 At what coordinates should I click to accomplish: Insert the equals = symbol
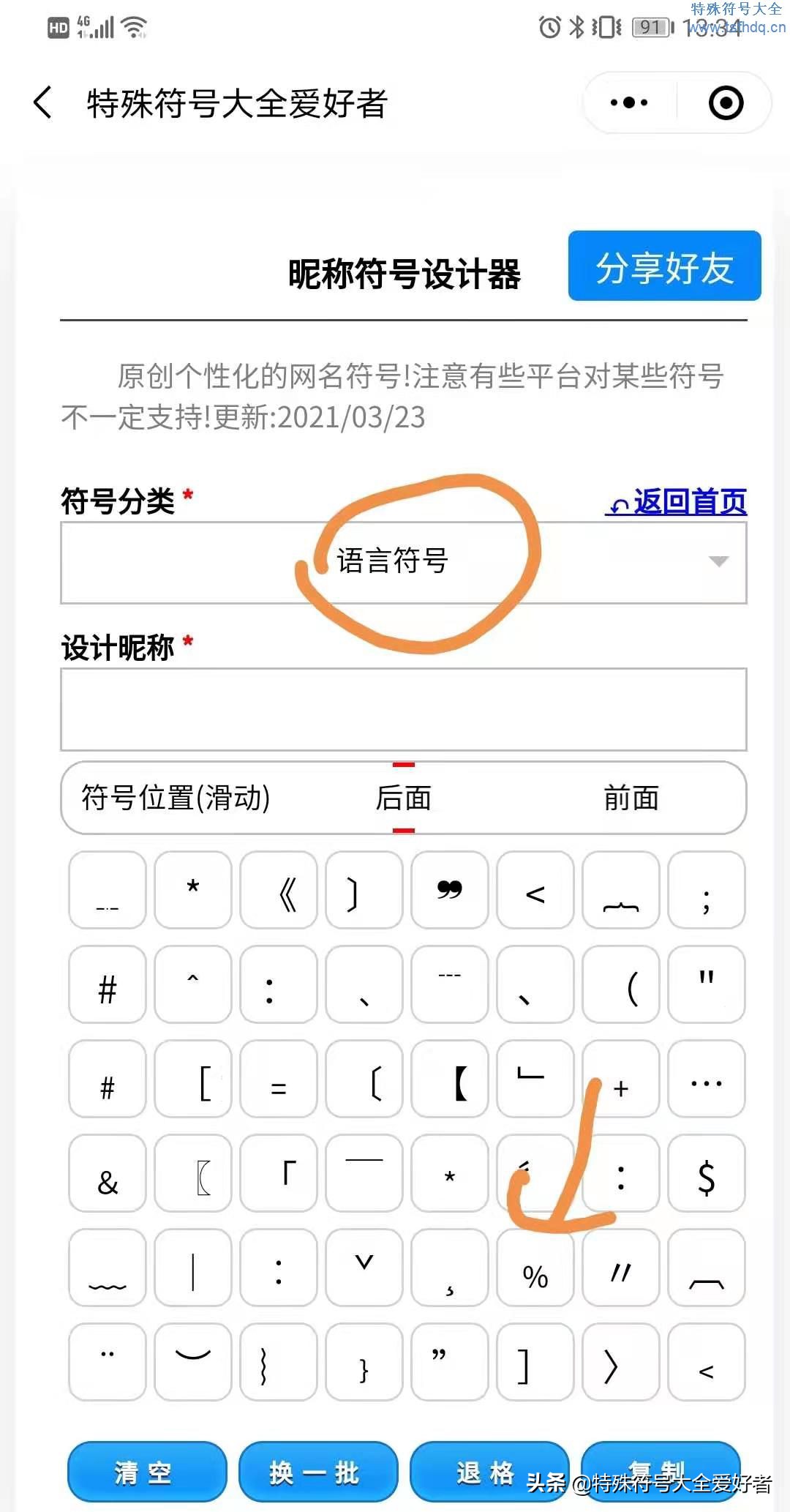(279, 1079)
